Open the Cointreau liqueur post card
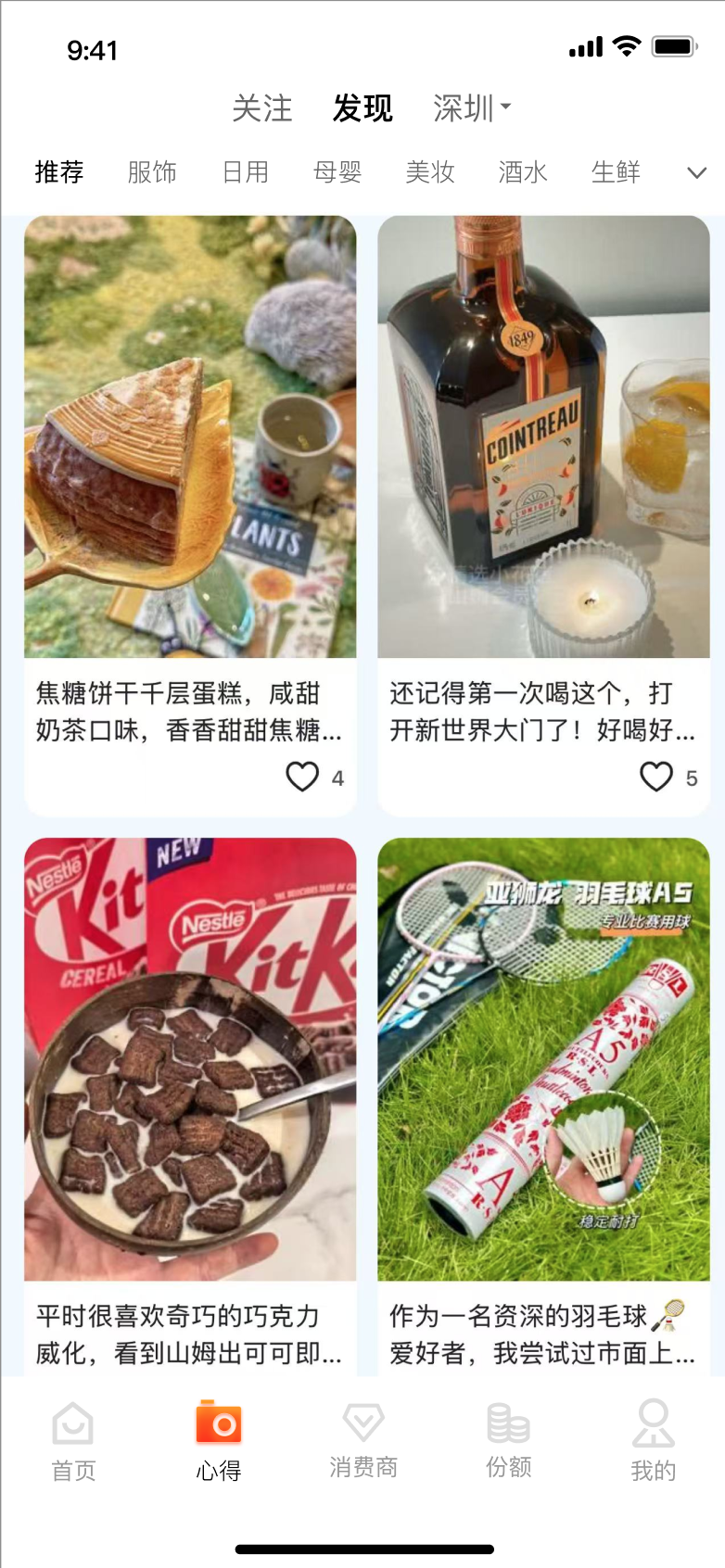This screenshot has width=725, height=1568. (543, 463)
